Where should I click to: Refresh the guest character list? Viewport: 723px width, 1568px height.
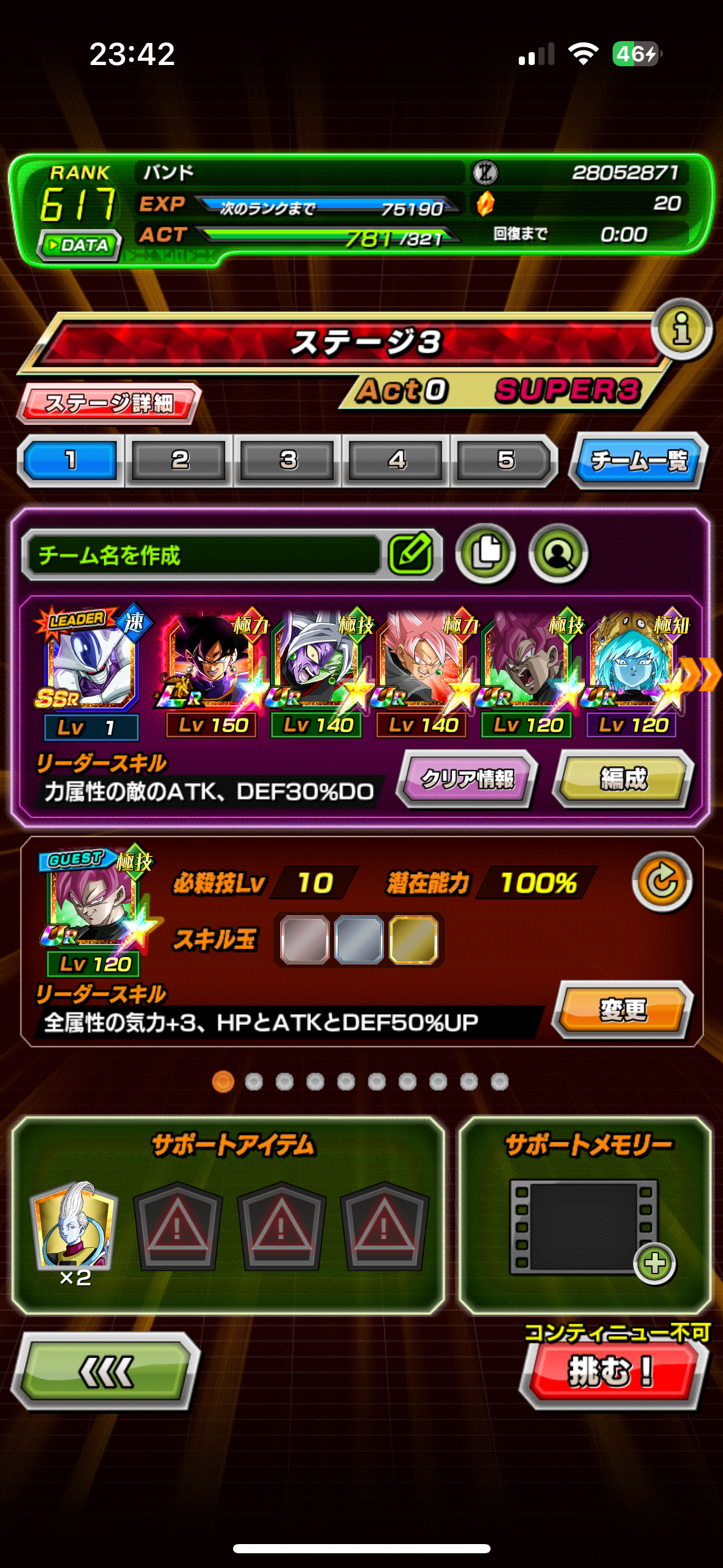coord(662,882)
